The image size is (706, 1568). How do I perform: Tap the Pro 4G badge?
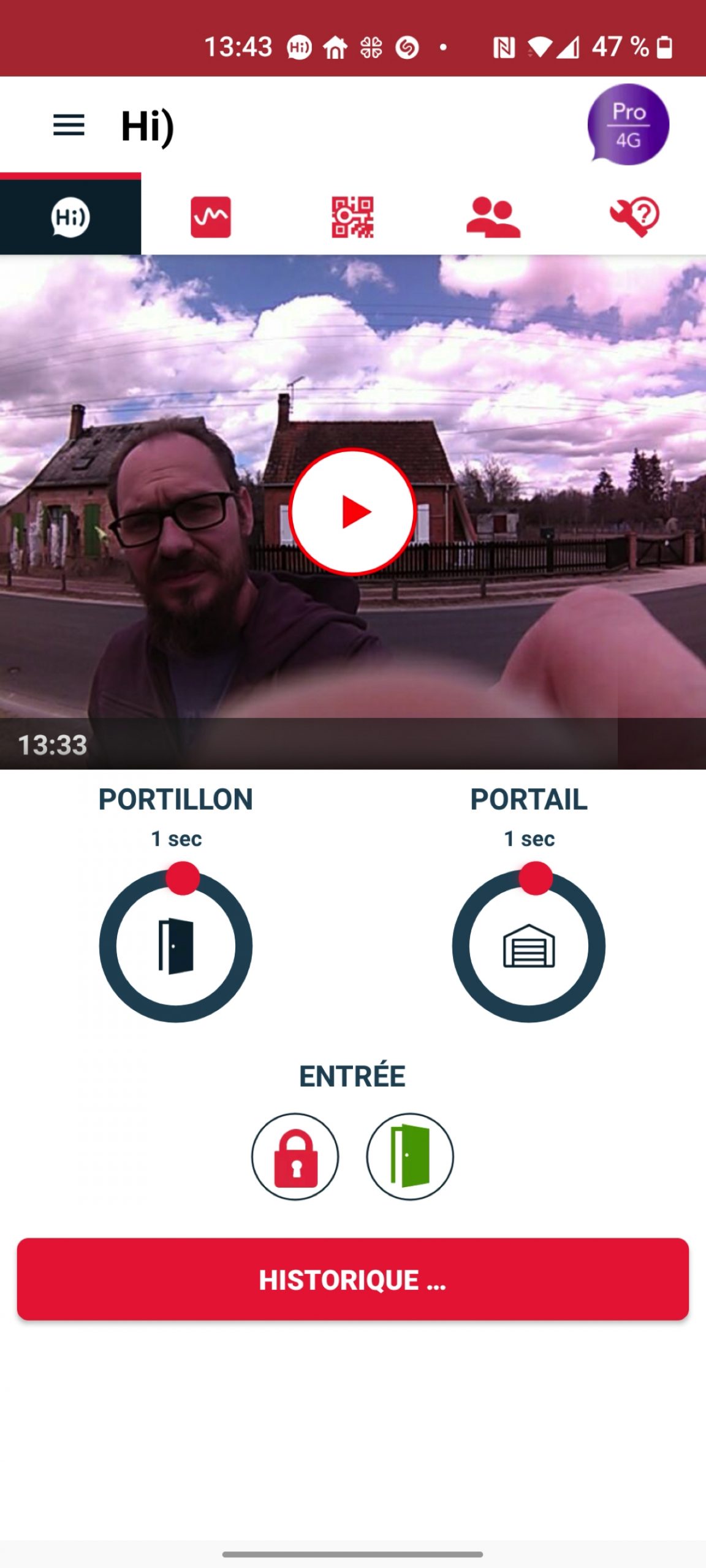pyautogui.click(x=628, y=125)
